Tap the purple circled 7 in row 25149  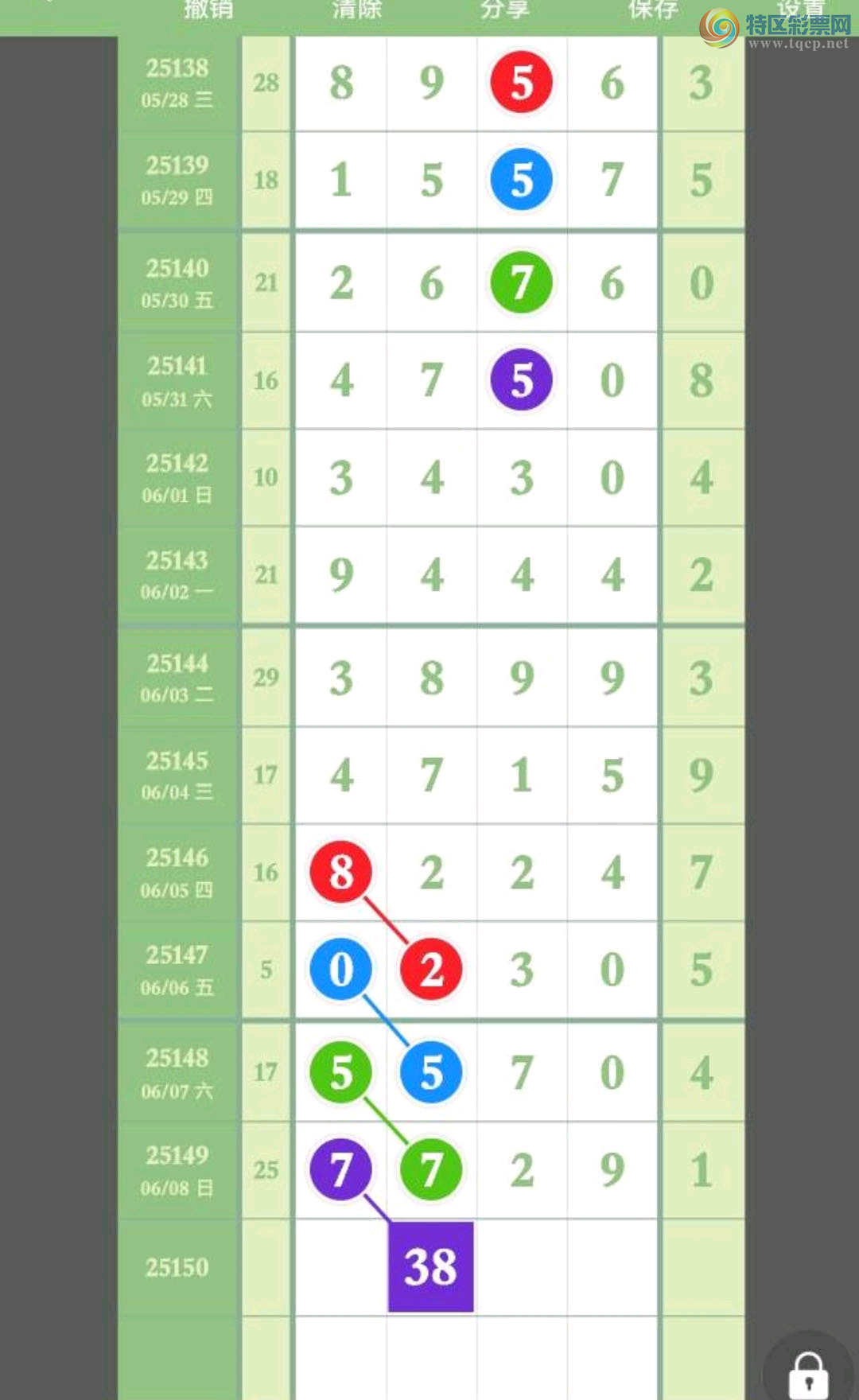tap(341, 1169)
